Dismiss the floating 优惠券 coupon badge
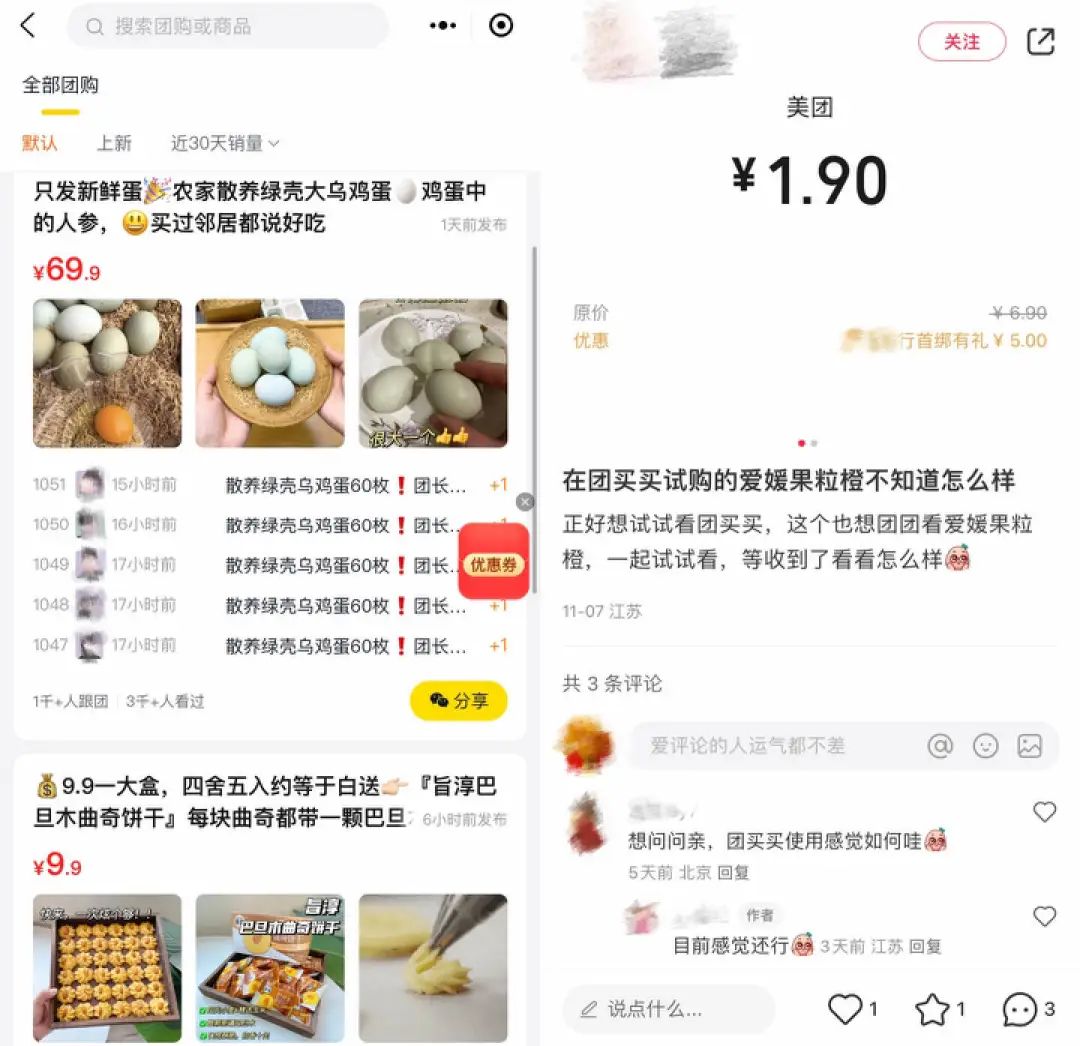Viewport: 1080px width, 1046px height. click(x=525, y=502)
